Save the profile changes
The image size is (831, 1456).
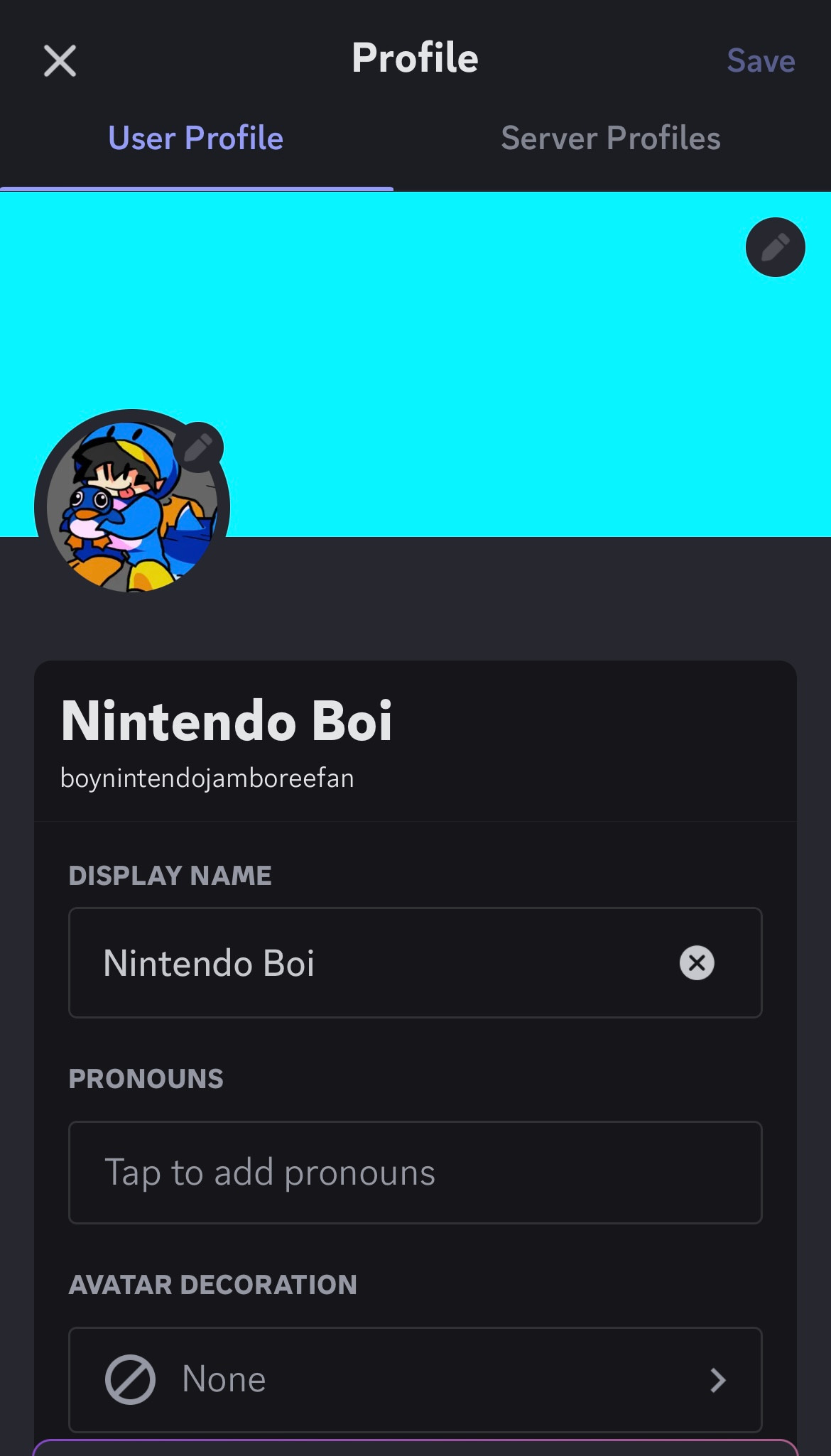point(761,61)
